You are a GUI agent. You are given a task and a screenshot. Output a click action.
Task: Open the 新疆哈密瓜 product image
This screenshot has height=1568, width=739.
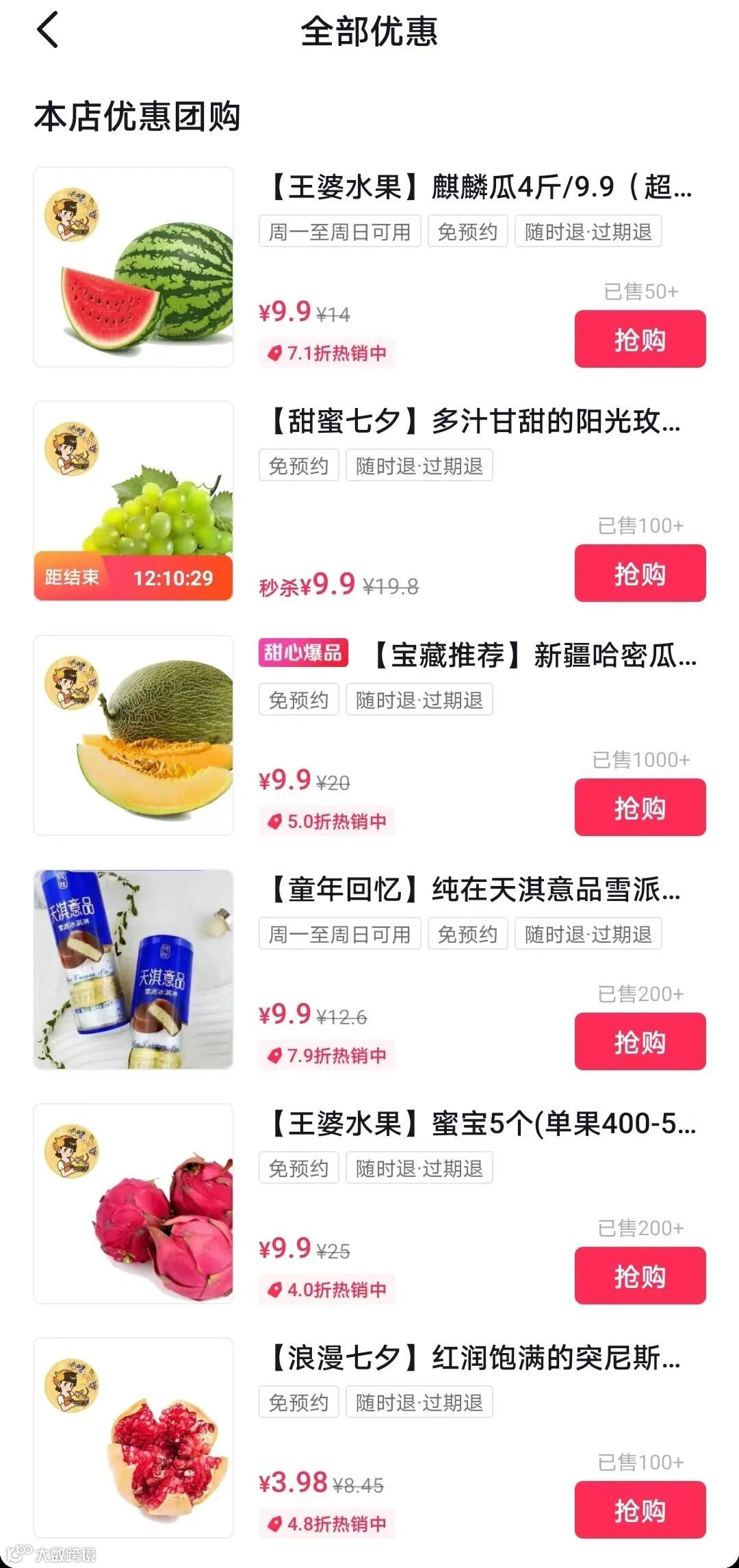tap(133, 735)
